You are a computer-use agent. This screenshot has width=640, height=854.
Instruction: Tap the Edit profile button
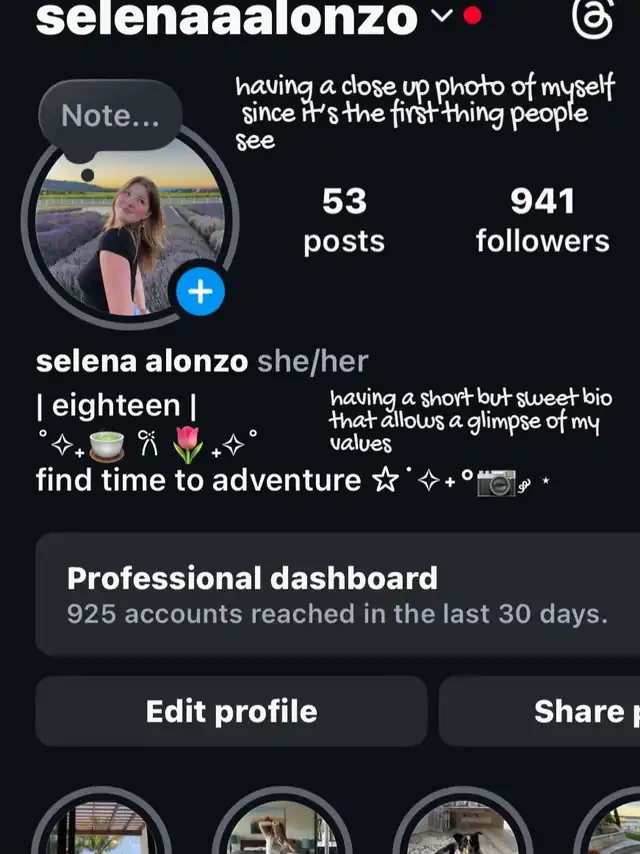coord(231,711)
